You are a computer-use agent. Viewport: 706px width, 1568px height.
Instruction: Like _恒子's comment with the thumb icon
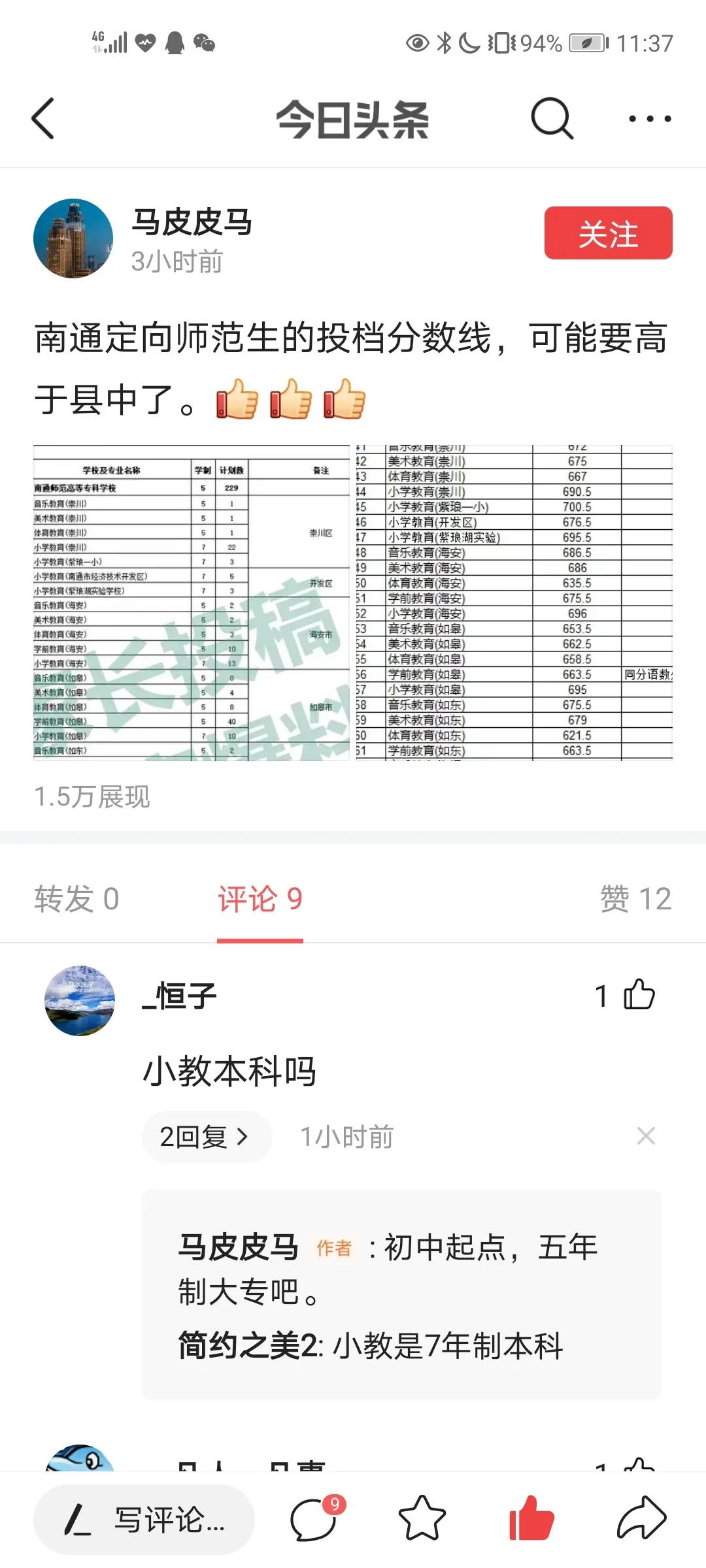pos(637,993)
